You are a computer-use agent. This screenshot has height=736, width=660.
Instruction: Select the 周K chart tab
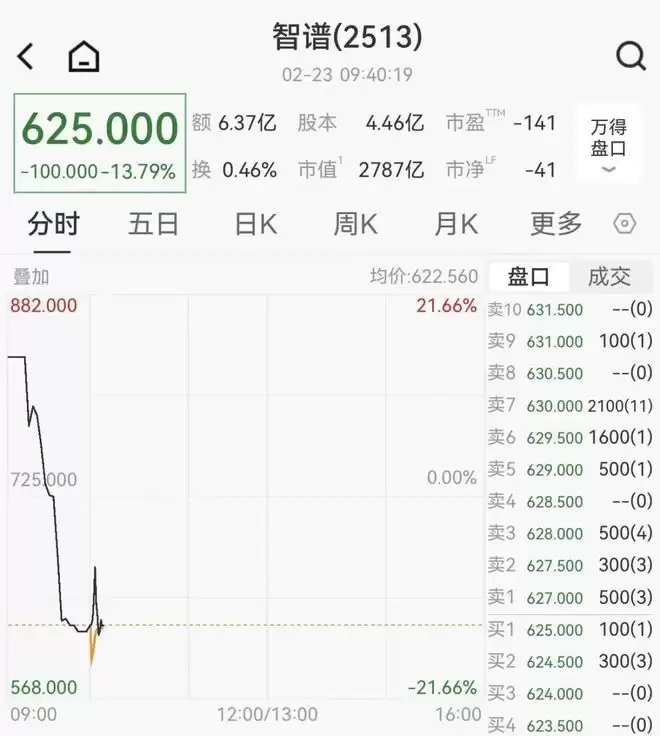coord(356,223)
